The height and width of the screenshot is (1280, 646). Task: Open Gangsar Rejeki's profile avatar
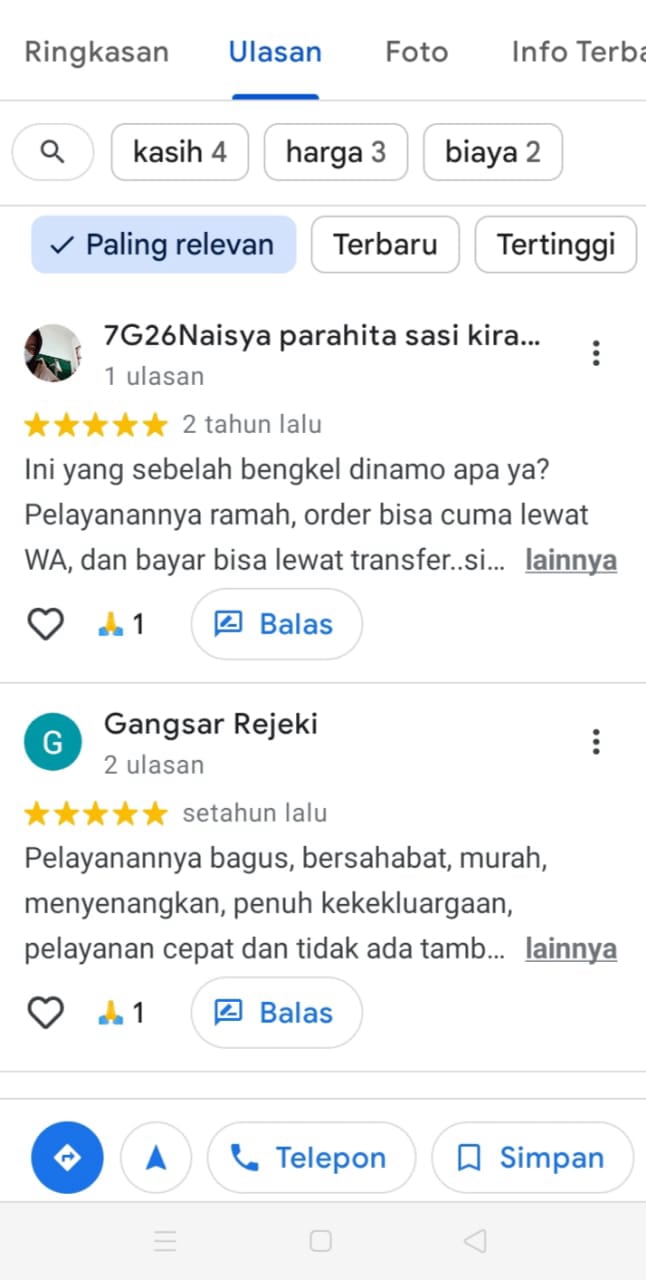[52, 742]
